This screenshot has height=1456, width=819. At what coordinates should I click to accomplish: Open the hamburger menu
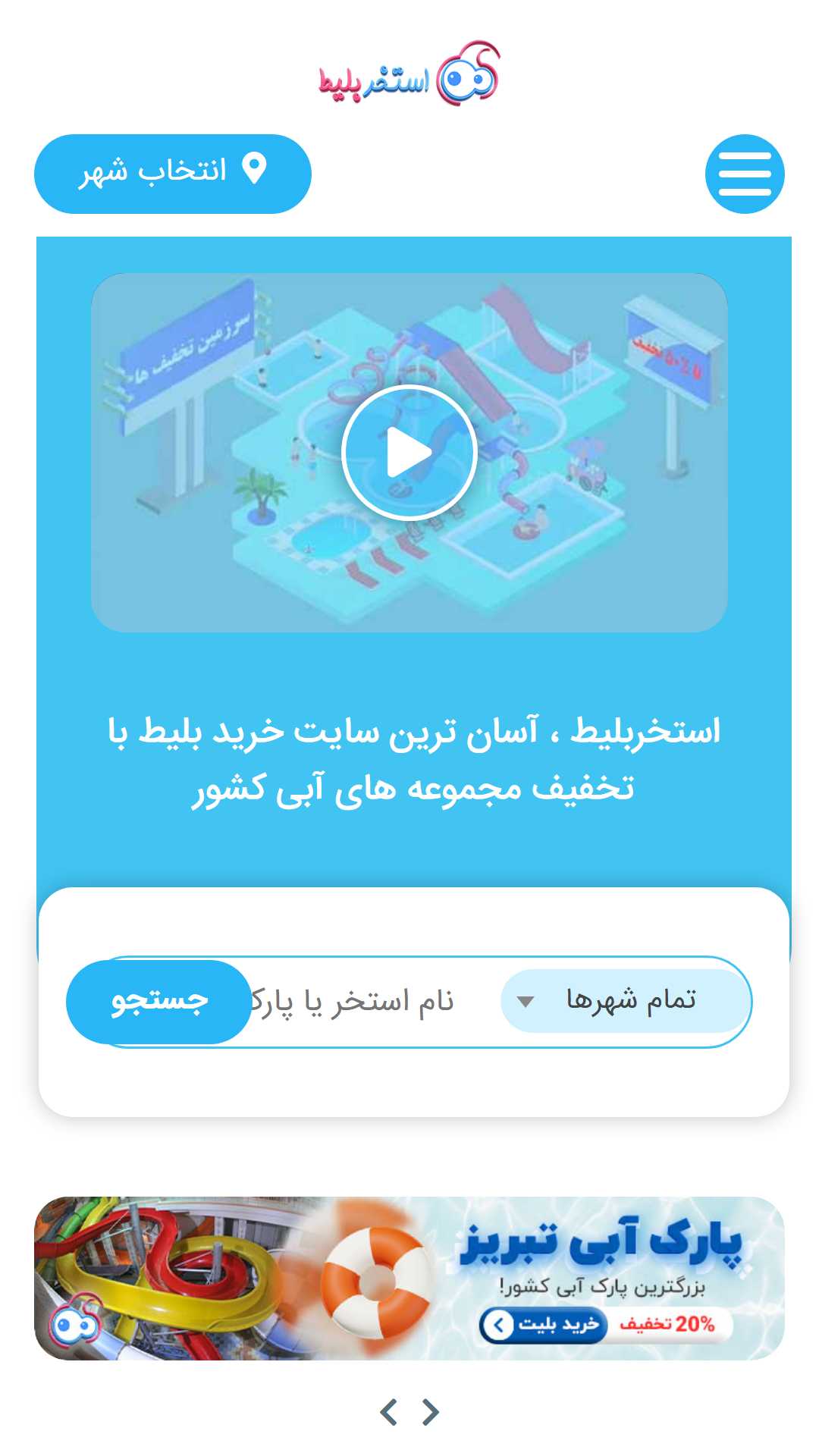click(x=745, y=174)
